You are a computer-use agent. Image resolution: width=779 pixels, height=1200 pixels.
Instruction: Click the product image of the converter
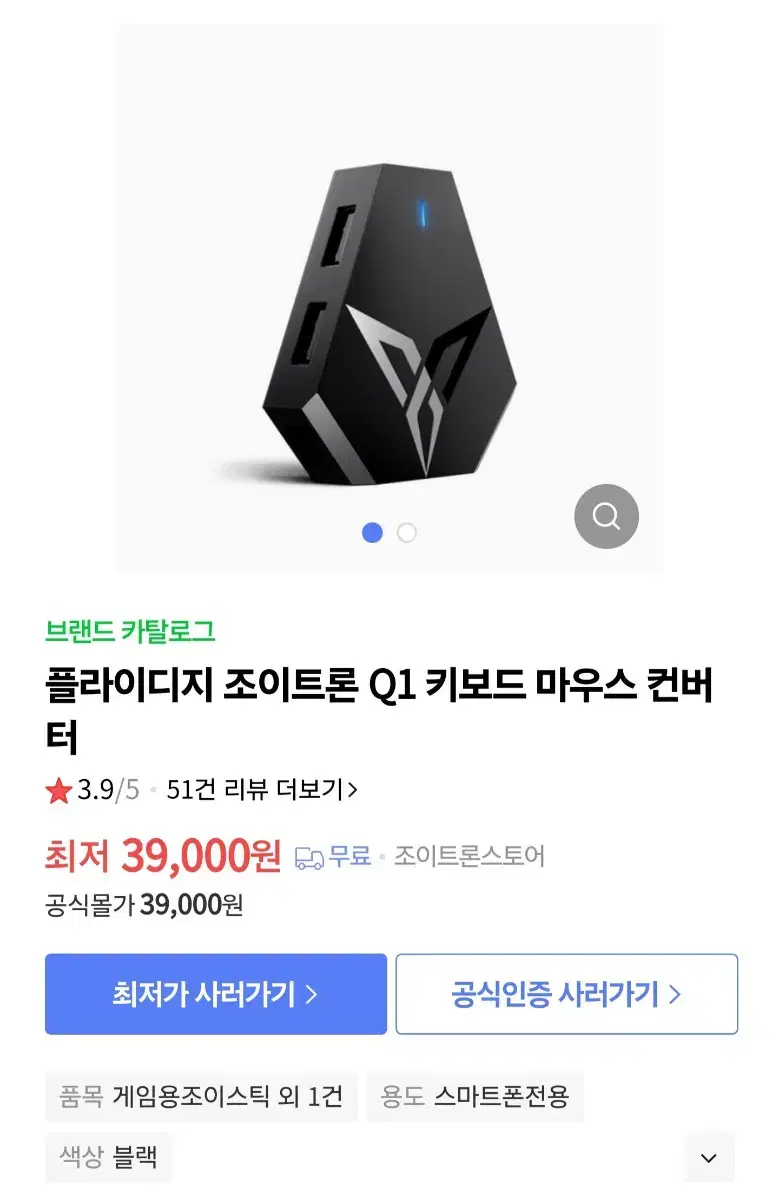tap(389, 300)
